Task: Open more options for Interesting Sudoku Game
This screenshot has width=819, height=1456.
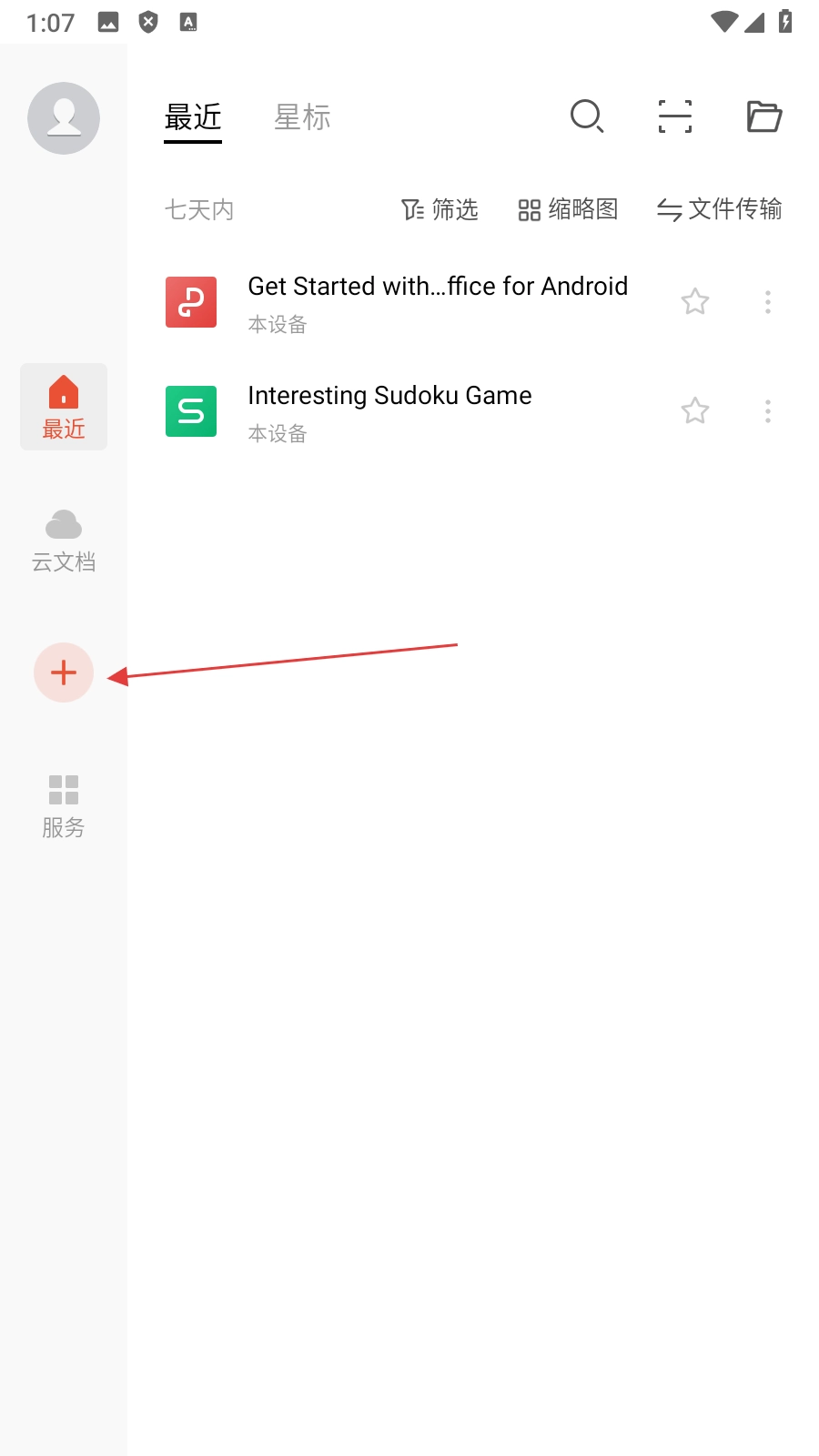Action: tap(768, 410)
